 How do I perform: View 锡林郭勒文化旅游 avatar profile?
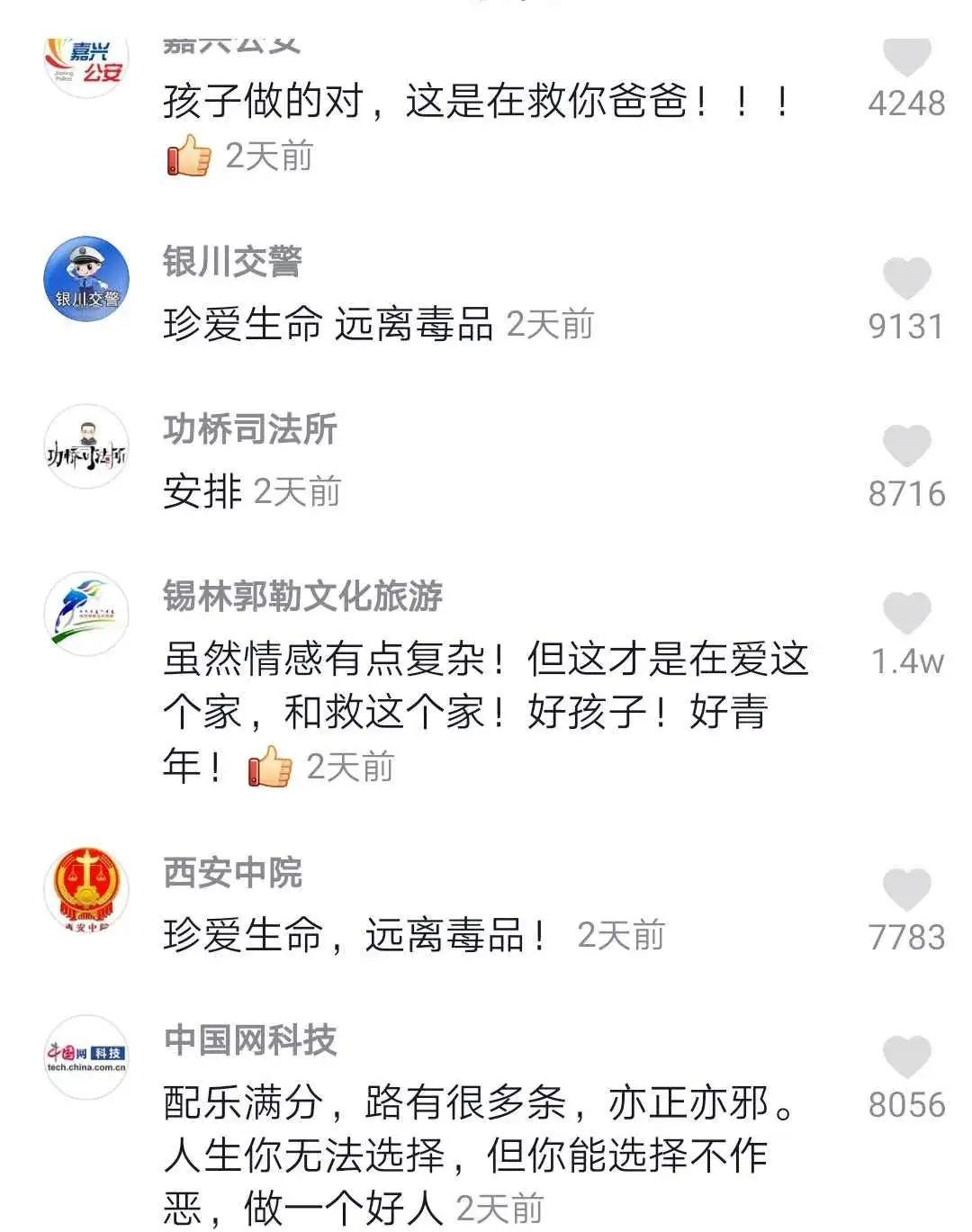[86, 614]
